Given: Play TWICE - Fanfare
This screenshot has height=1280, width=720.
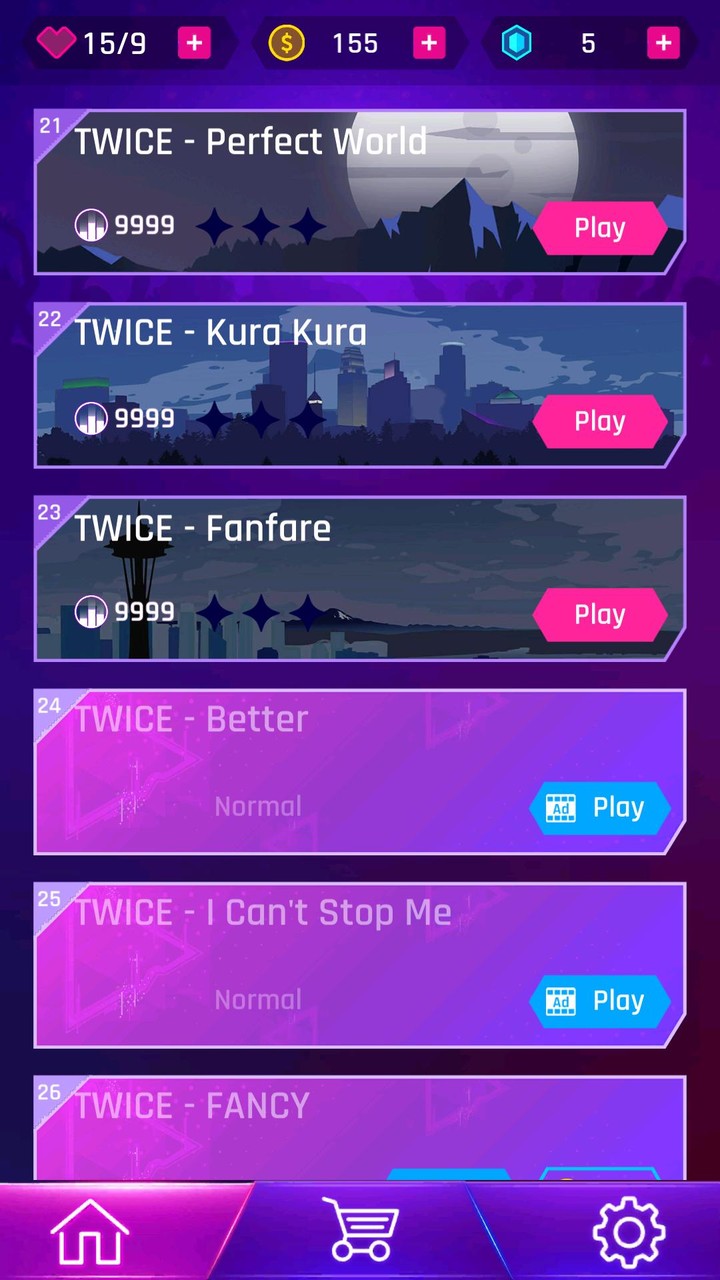Looking at the screenshot, I should coord(599,614).
